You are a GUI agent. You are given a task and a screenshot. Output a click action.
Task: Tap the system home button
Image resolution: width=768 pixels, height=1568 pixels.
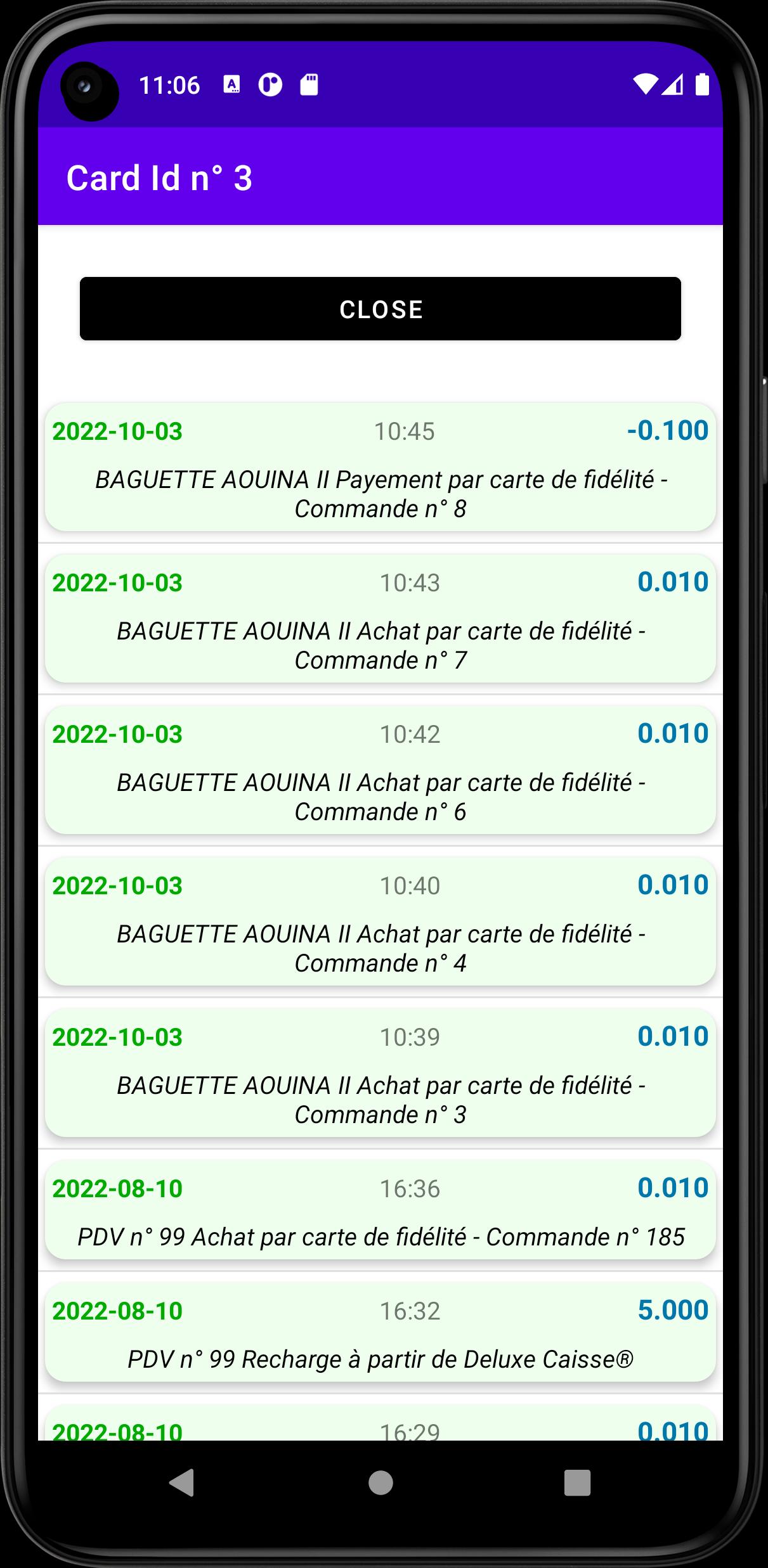pyautogui.click(x=381, y=1482)
